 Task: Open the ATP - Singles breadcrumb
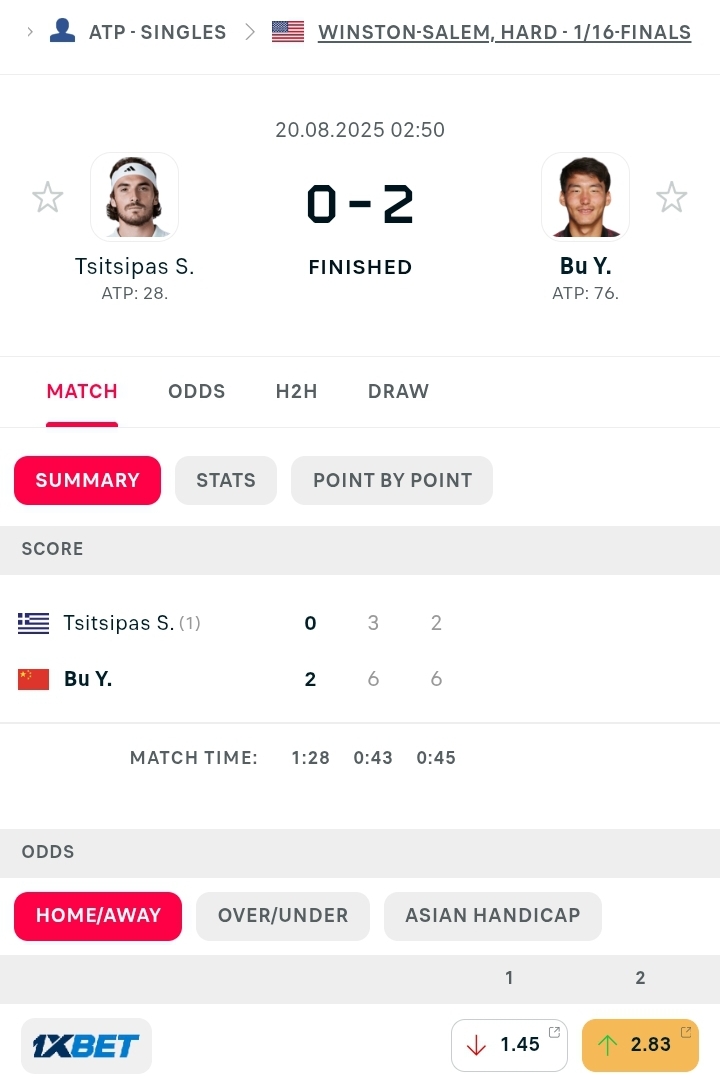pyautogui.click(x=157, y=32)
